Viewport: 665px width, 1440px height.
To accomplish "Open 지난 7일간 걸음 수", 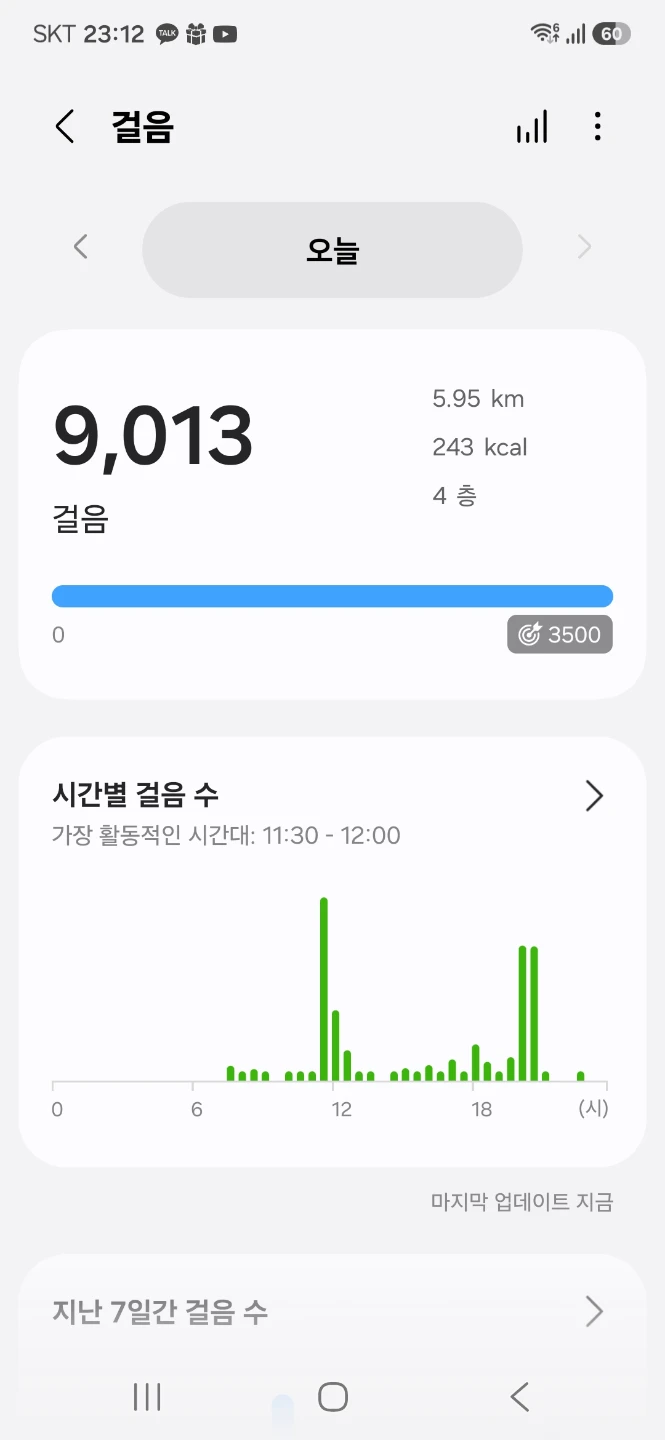I will 330,1311.
